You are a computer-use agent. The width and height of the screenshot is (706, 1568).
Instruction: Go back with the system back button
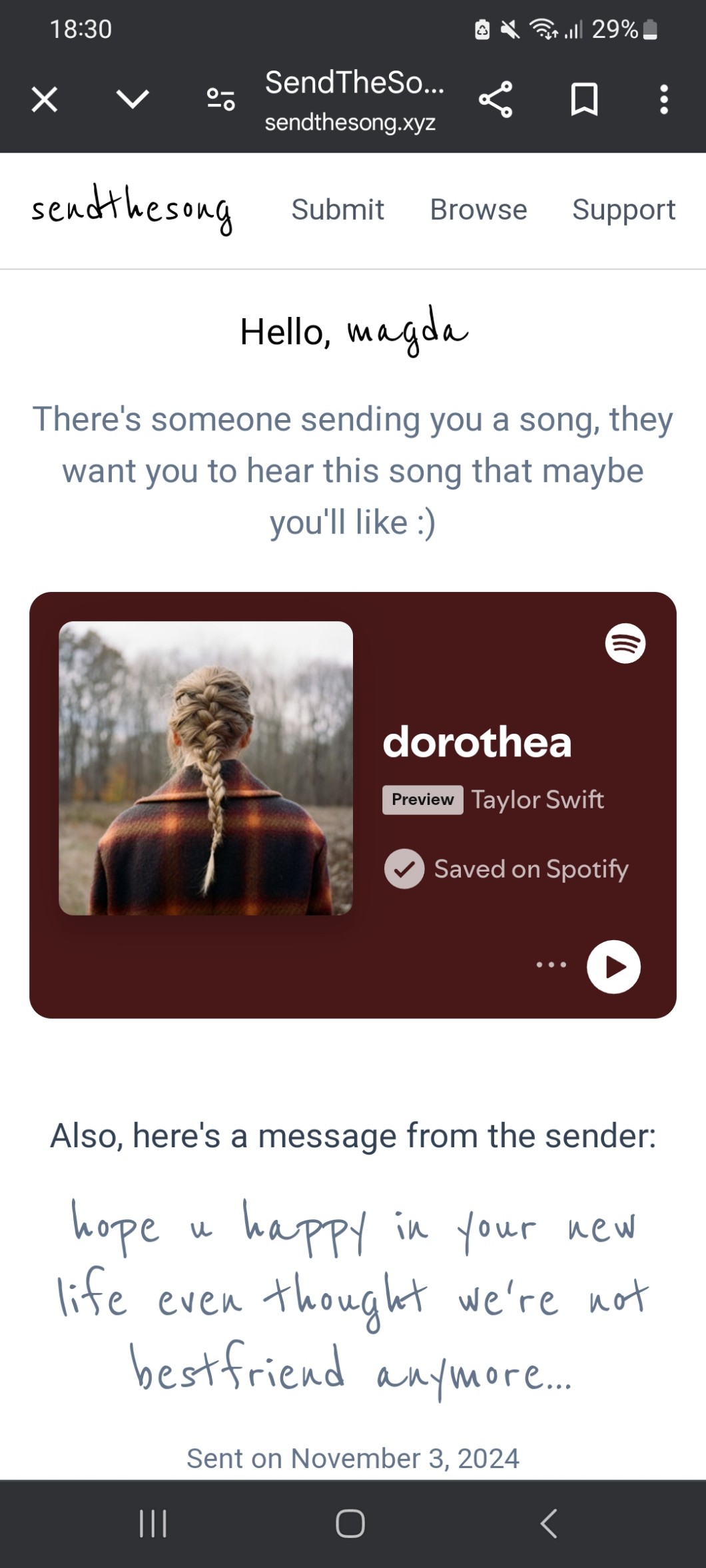[x=549, y=1523]
